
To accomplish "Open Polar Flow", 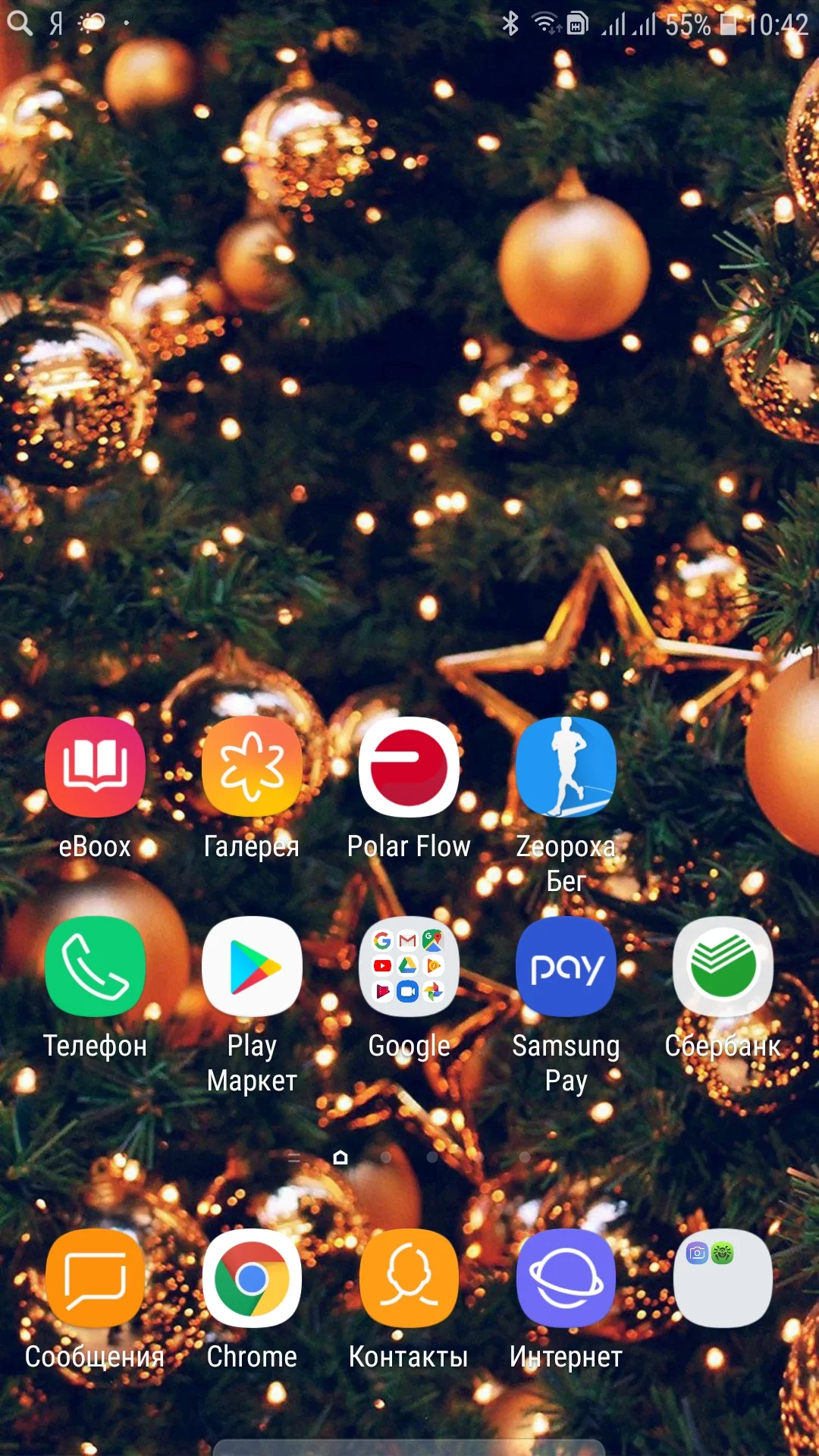I will tap(409, 767).
